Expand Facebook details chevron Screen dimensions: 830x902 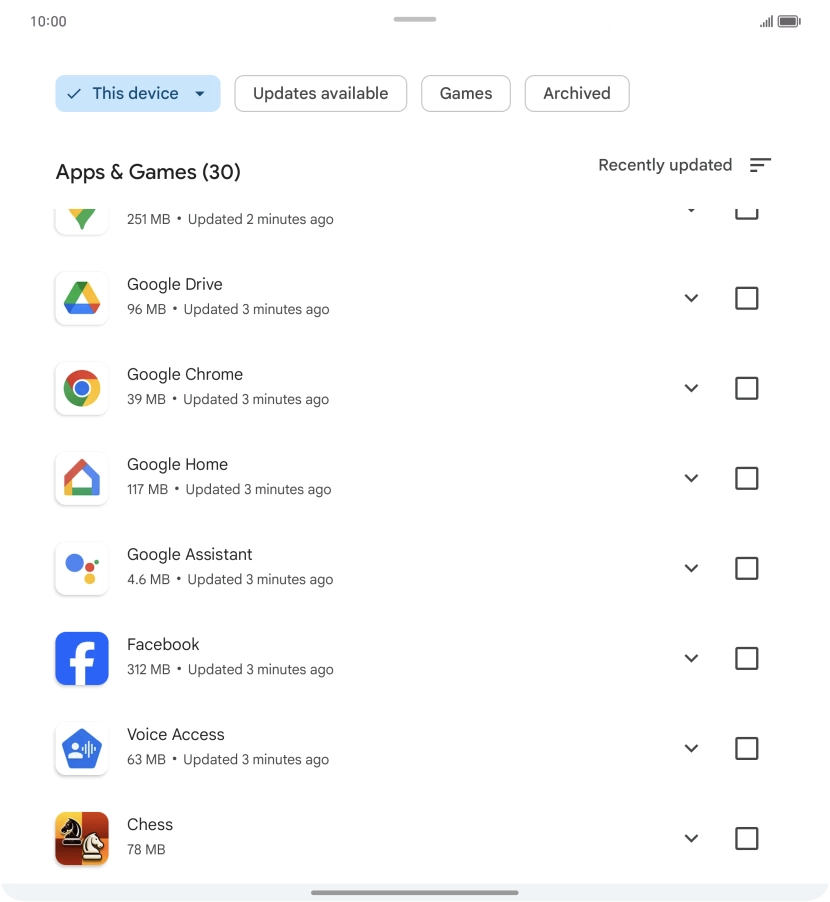pyautogui.click(x=691, y=658)
